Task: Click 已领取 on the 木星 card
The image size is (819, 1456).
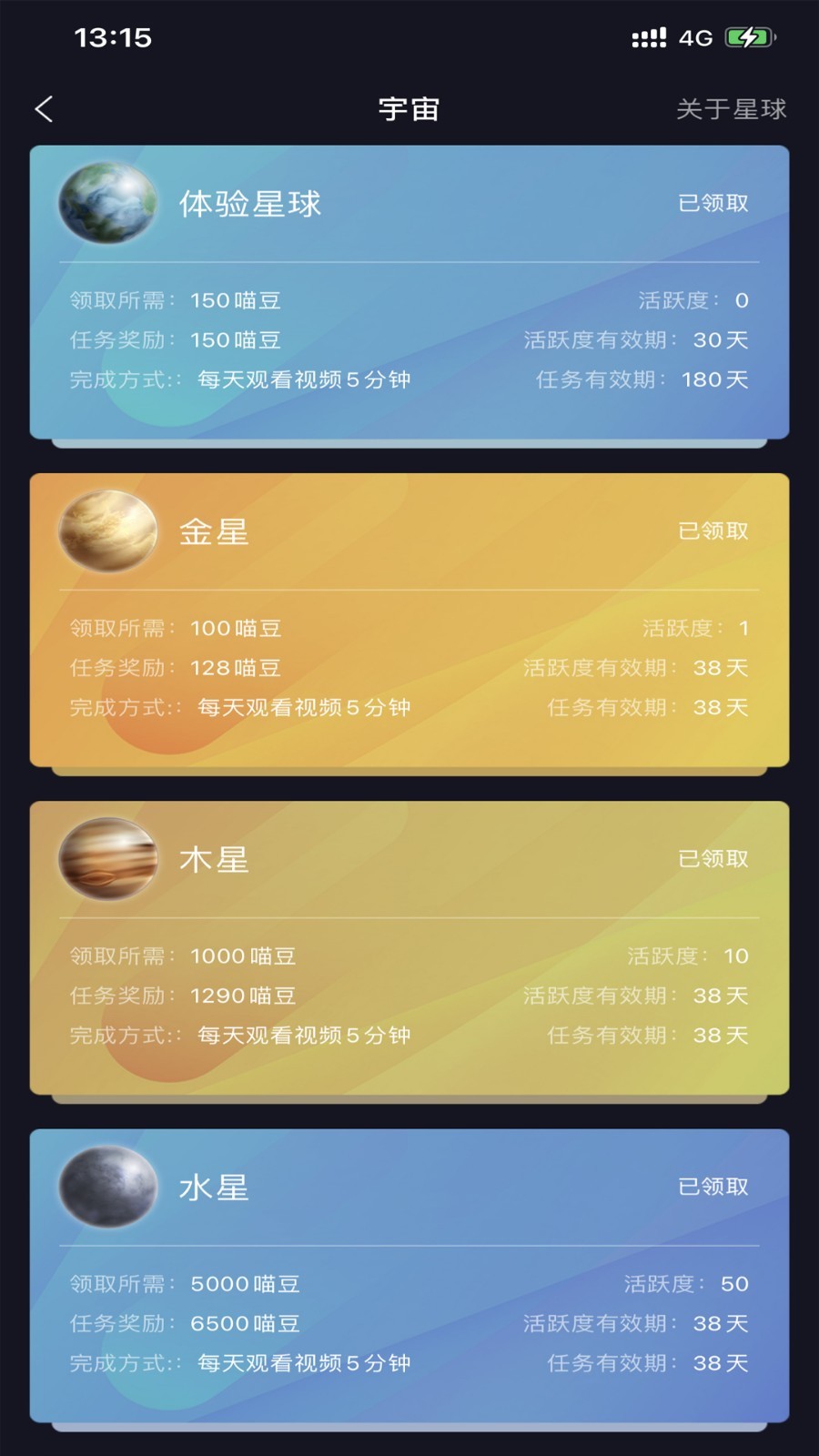Action: click(x=715, y=857)
